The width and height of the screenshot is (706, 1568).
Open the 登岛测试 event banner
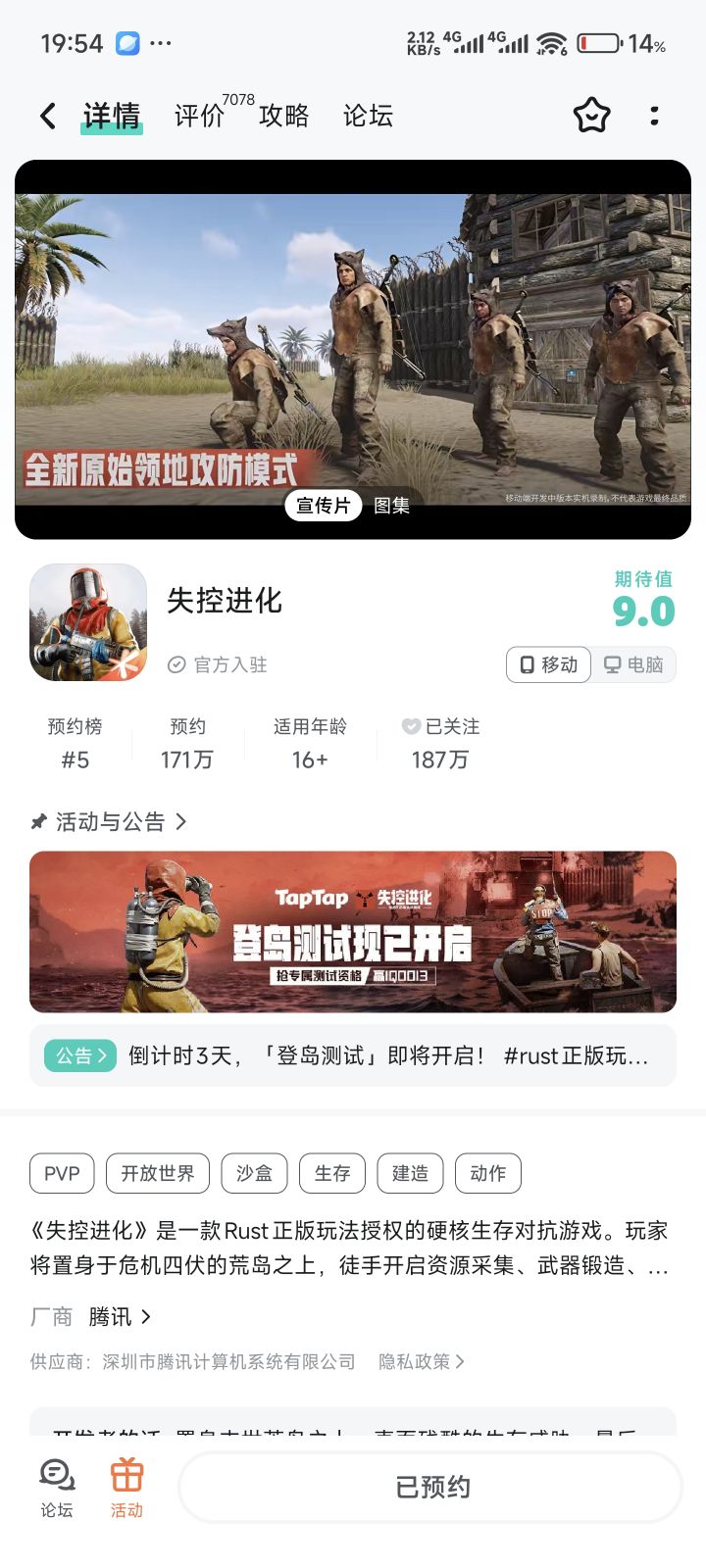click(x=353, y=931)
